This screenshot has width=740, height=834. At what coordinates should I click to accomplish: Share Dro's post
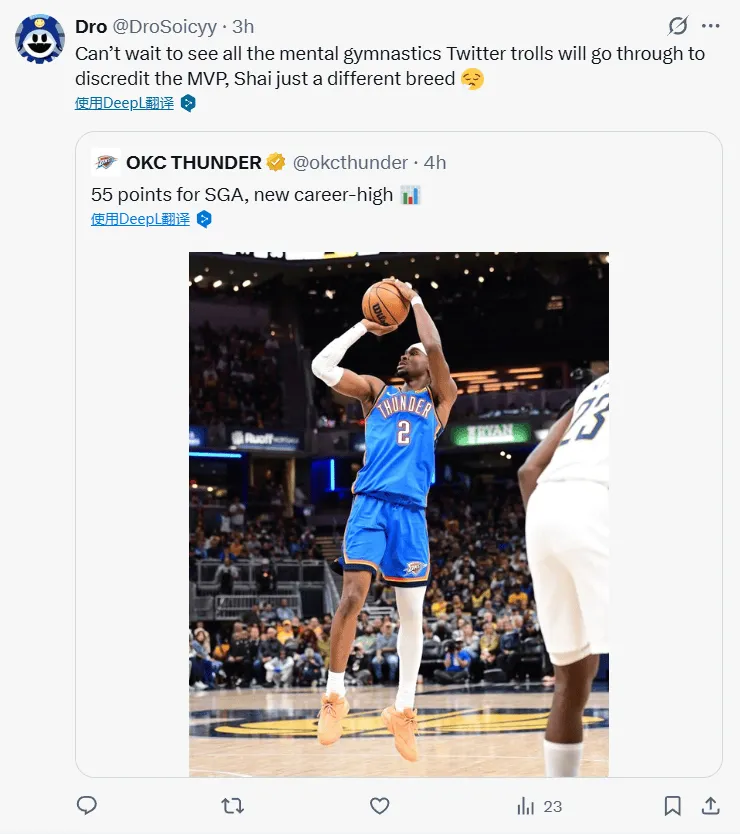[x=710, y=805]
